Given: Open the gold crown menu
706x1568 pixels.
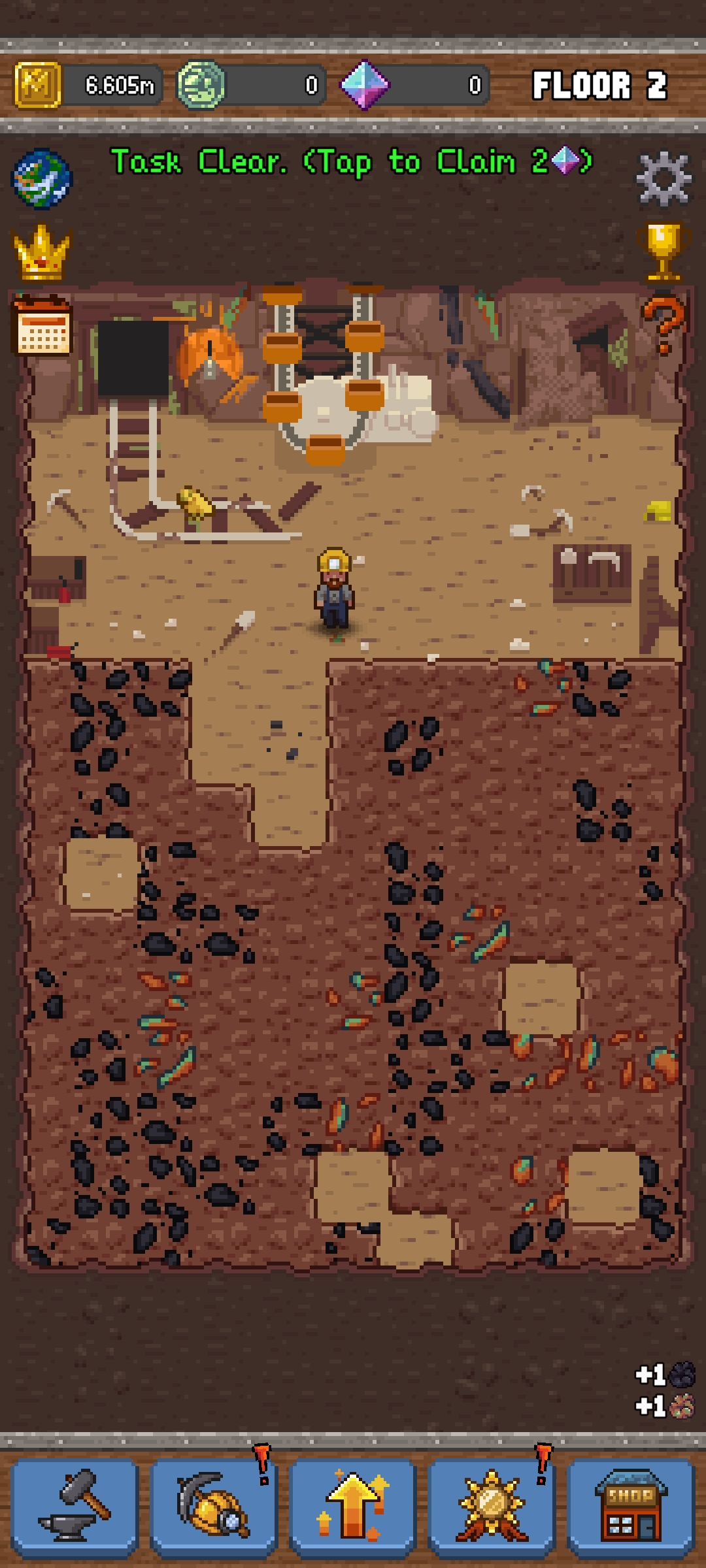Looking at the screenshot, I should pos(41,252).
